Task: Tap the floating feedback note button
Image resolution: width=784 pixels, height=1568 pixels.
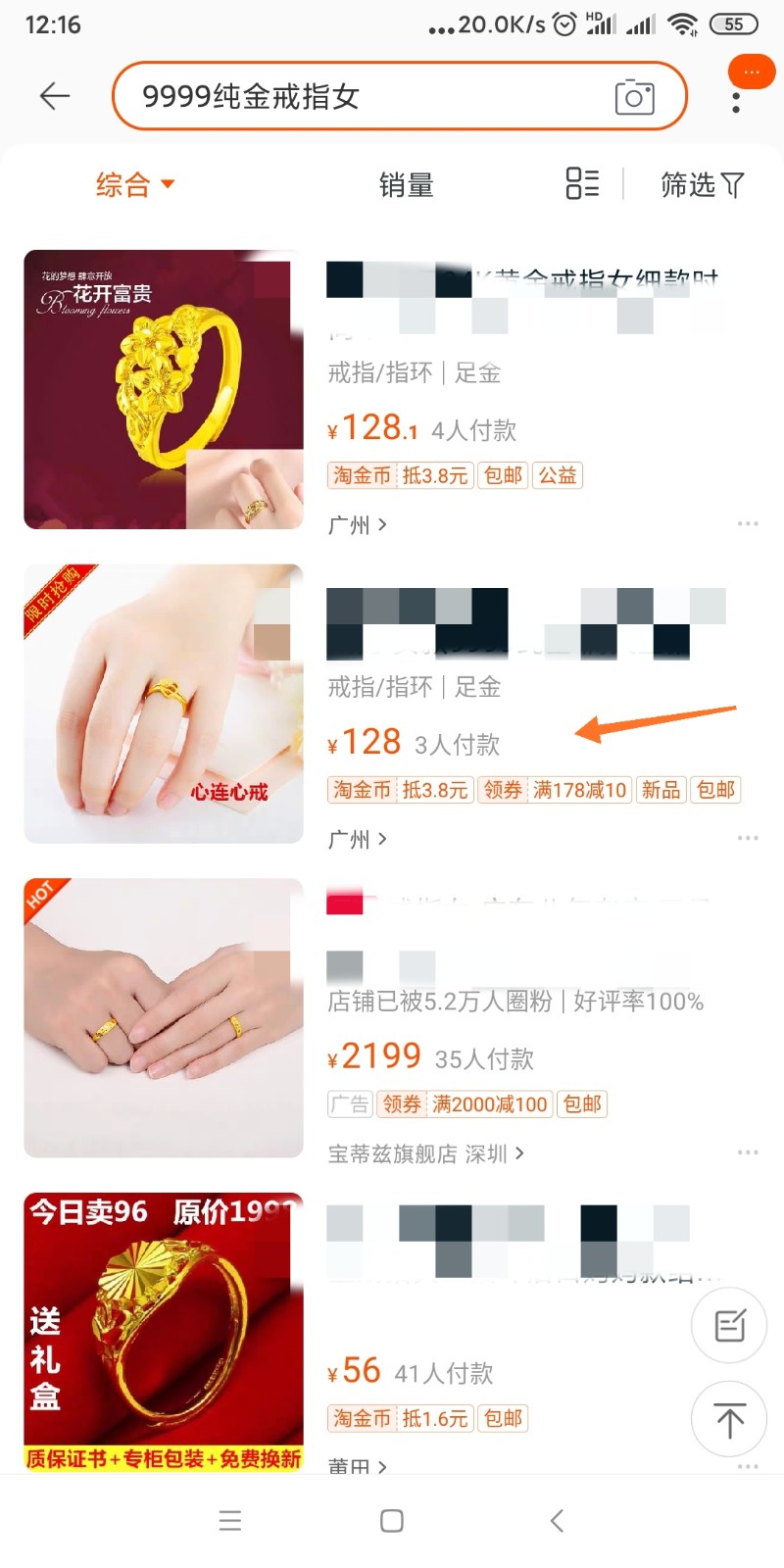Action: [729, 1325]
